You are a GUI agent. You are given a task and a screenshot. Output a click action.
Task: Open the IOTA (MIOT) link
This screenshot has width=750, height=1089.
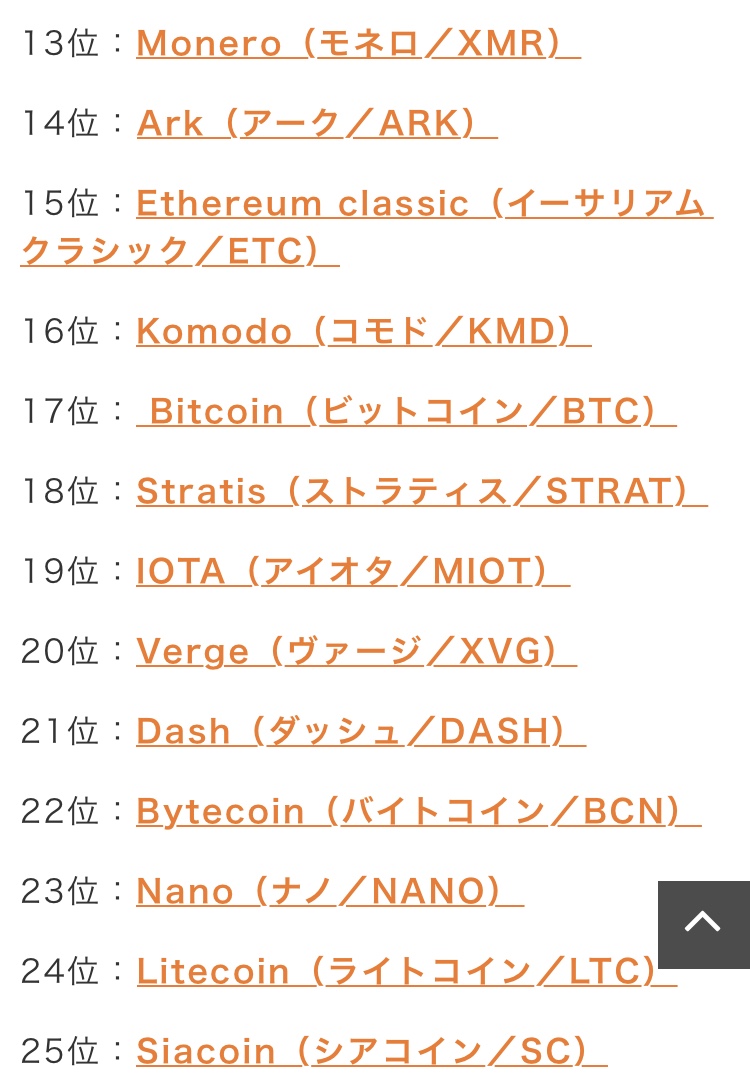(x=352, y=571)
